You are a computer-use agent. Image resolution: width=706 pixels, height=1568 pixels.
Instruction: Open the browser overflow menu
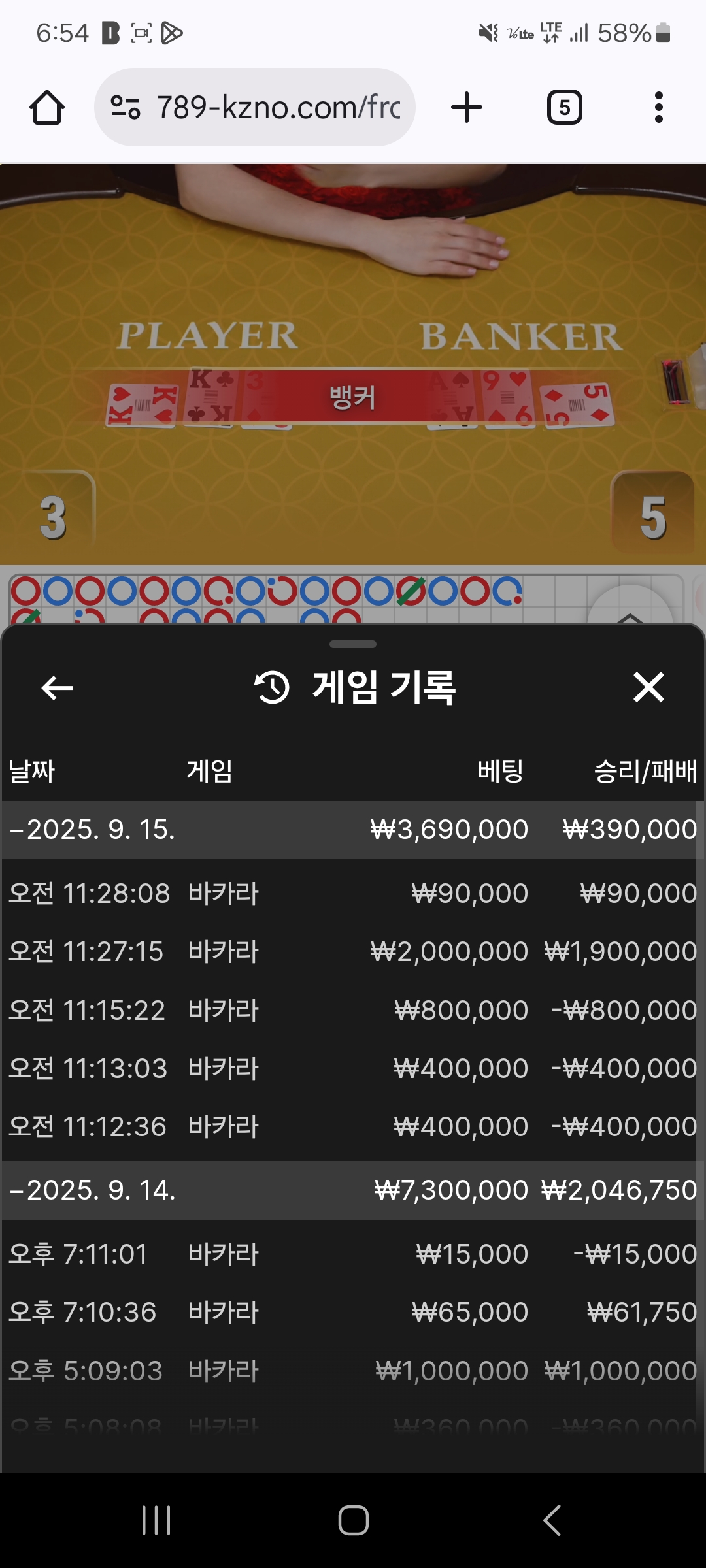pyautogui.click(x=658, y=108)
